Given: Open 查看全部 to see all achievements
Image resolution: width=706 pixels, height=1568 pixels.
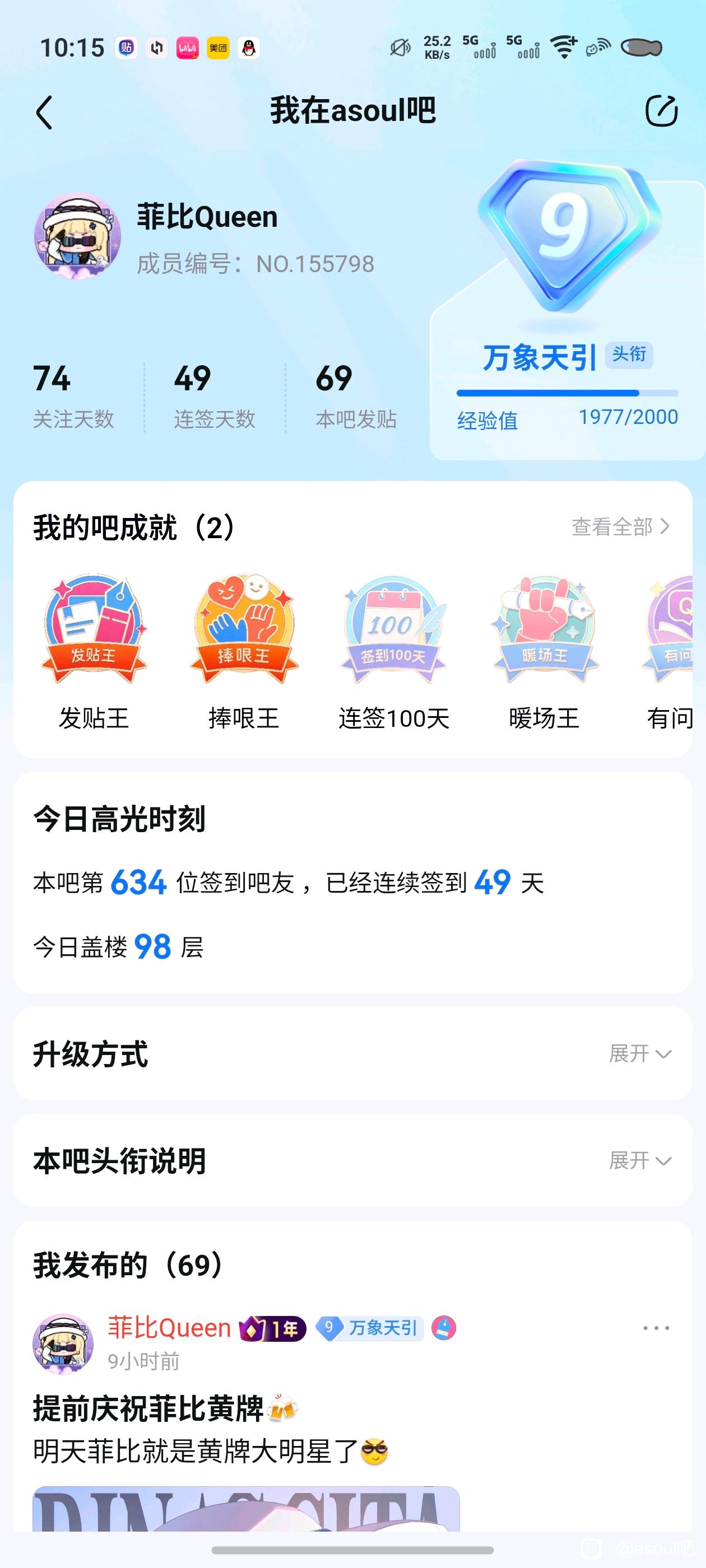Looking at the screenshot, I should pyautogui.click(x=620, y=526).
